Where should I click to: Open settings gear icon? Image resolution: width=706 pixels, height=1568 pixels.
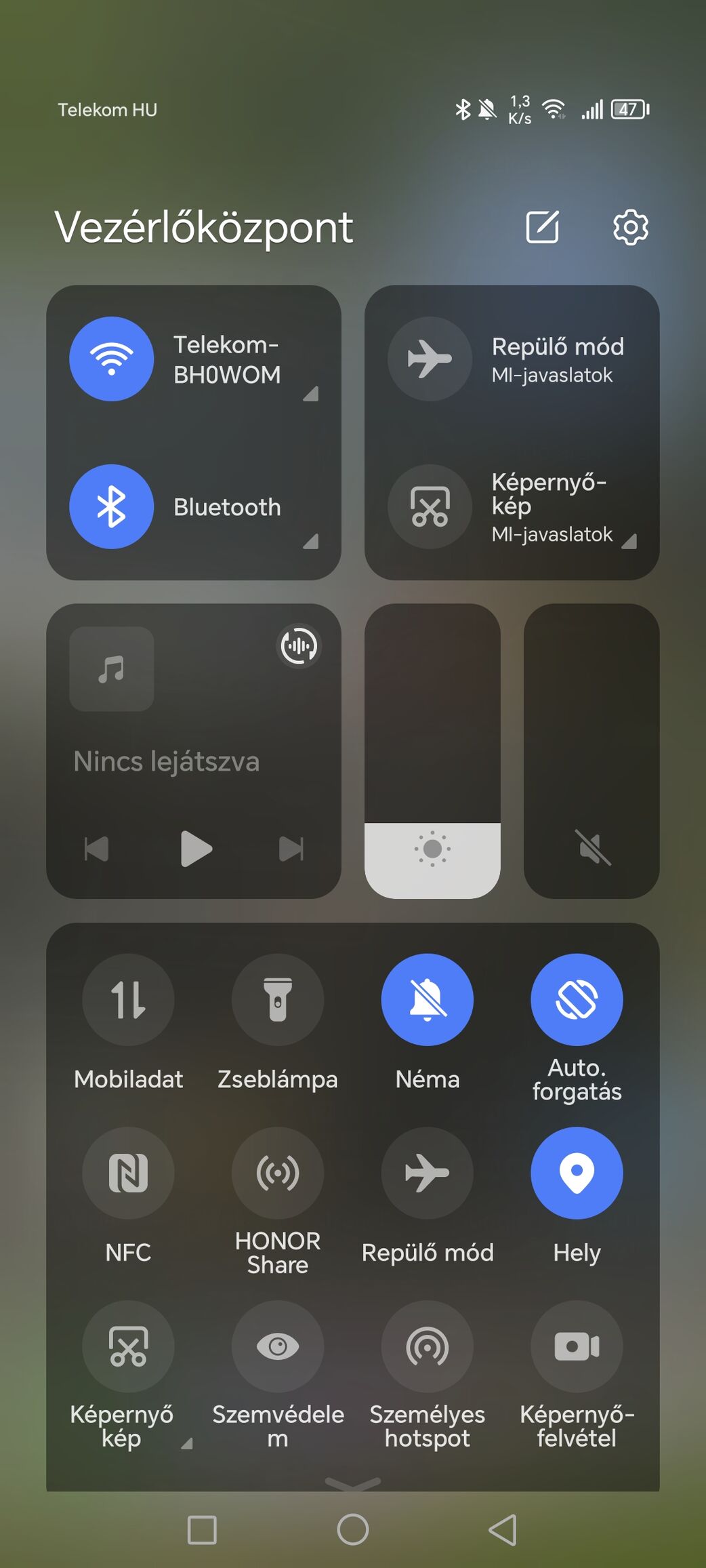pyautogui.click(x=630, y=227)
